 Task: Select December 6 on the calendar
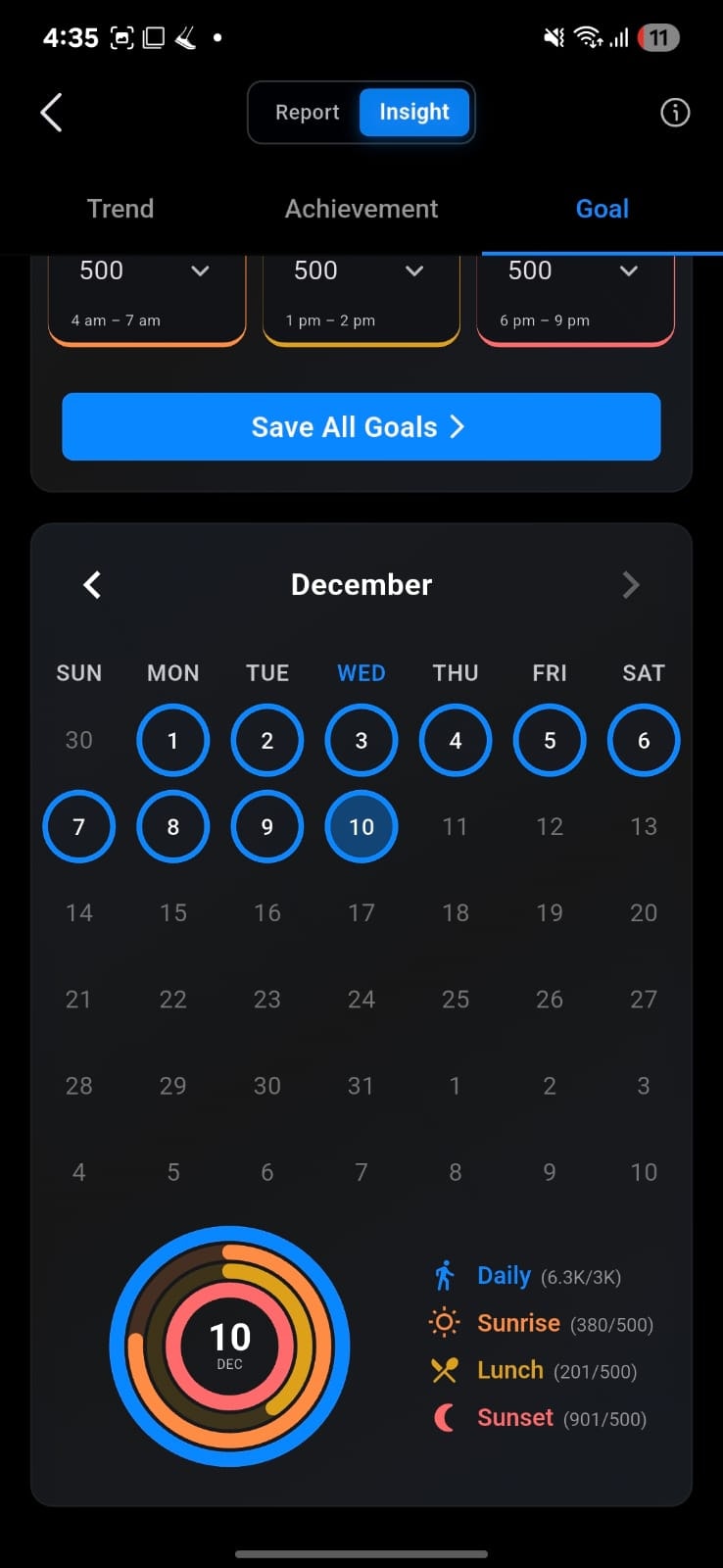644,741
